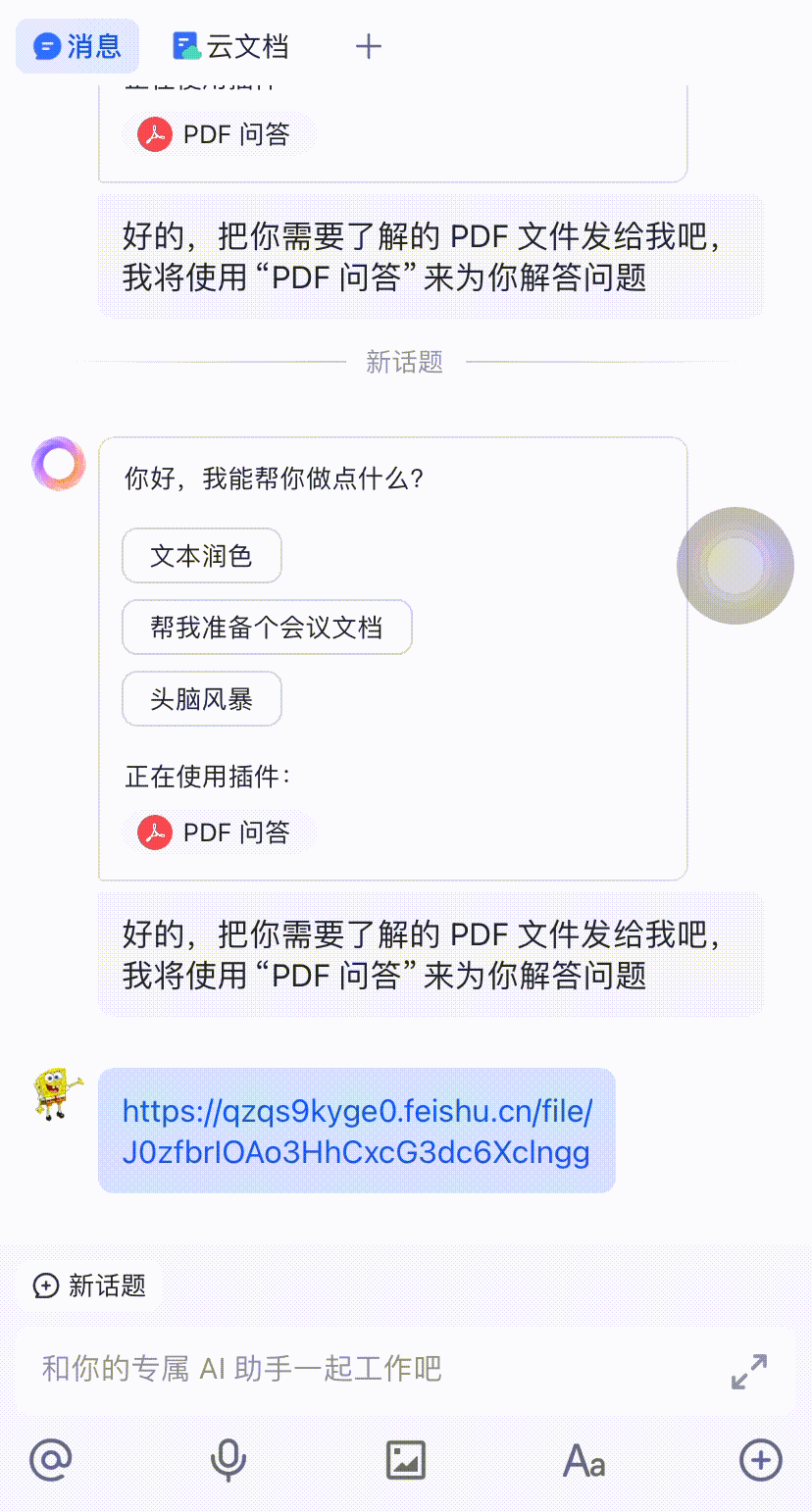The image size is (812, 1512).
Task: Open the Aa text formatting options
Action: pyautogui.click(x=584, y=1460)
